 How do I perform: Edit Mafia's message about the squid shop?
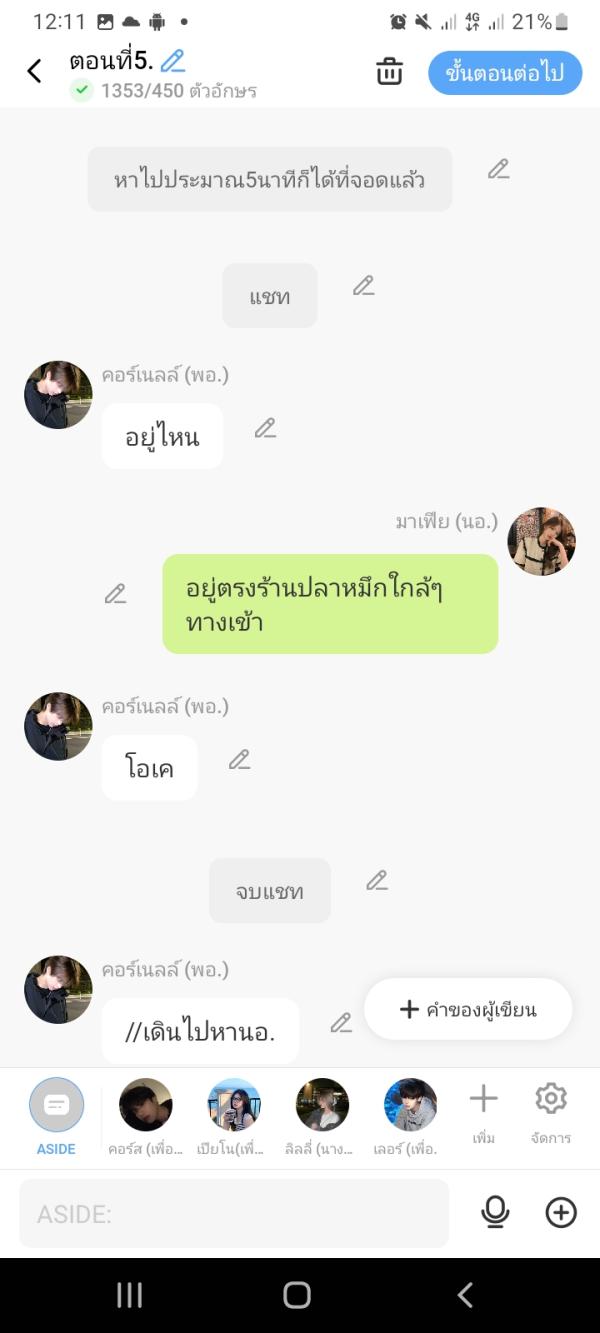116,594
